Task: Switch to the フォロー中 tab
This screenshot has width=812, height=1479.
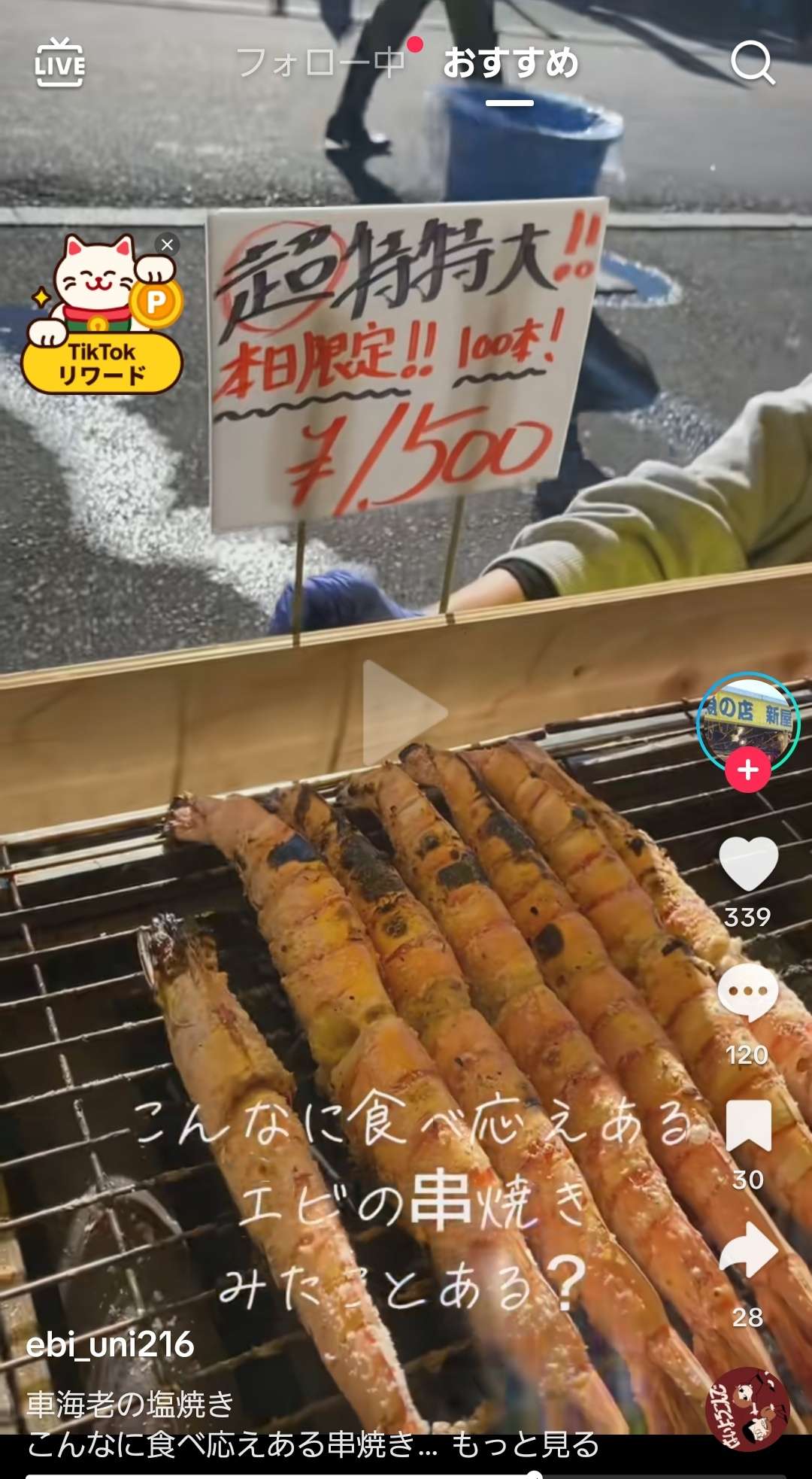Action: coord(321,63)
